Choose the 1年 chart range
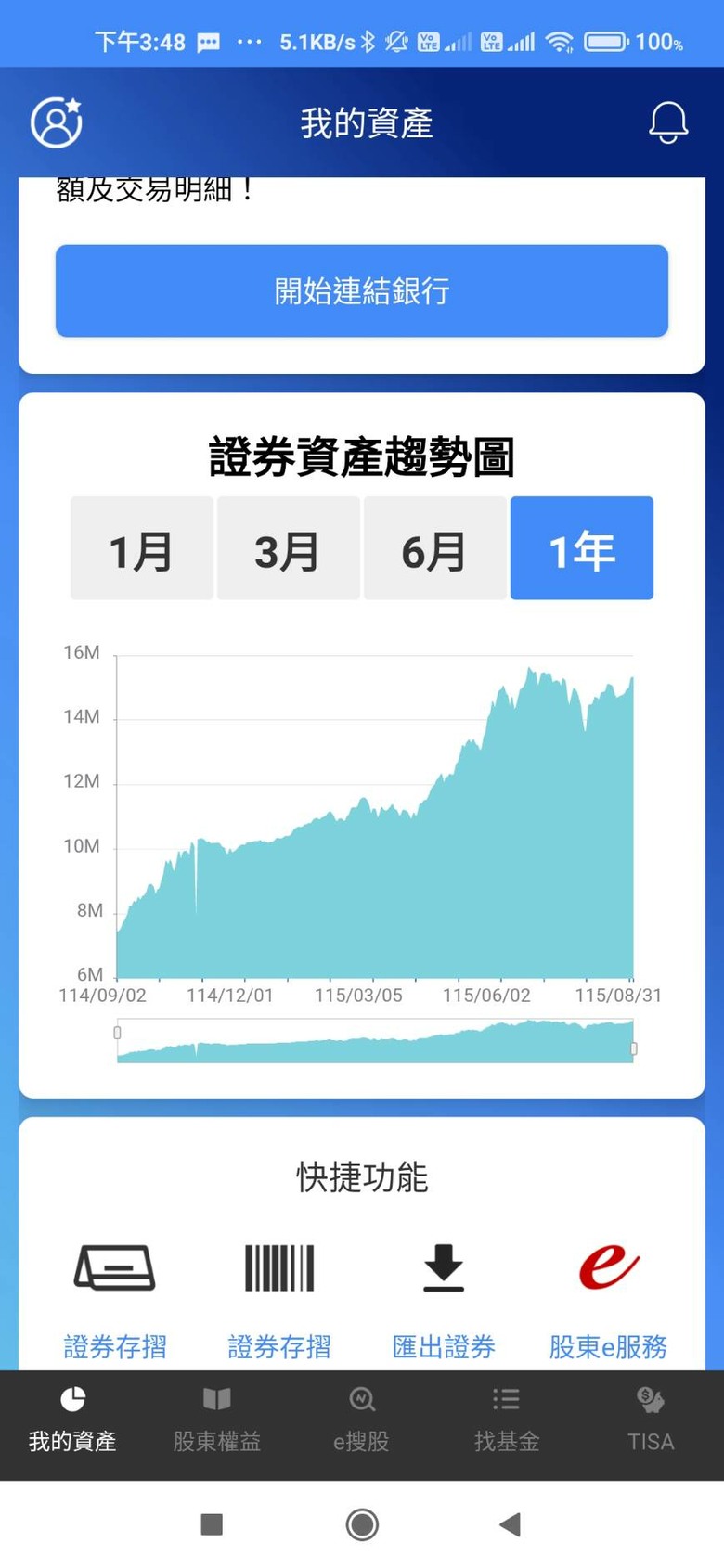The image size is (724, 1568). 582,548
